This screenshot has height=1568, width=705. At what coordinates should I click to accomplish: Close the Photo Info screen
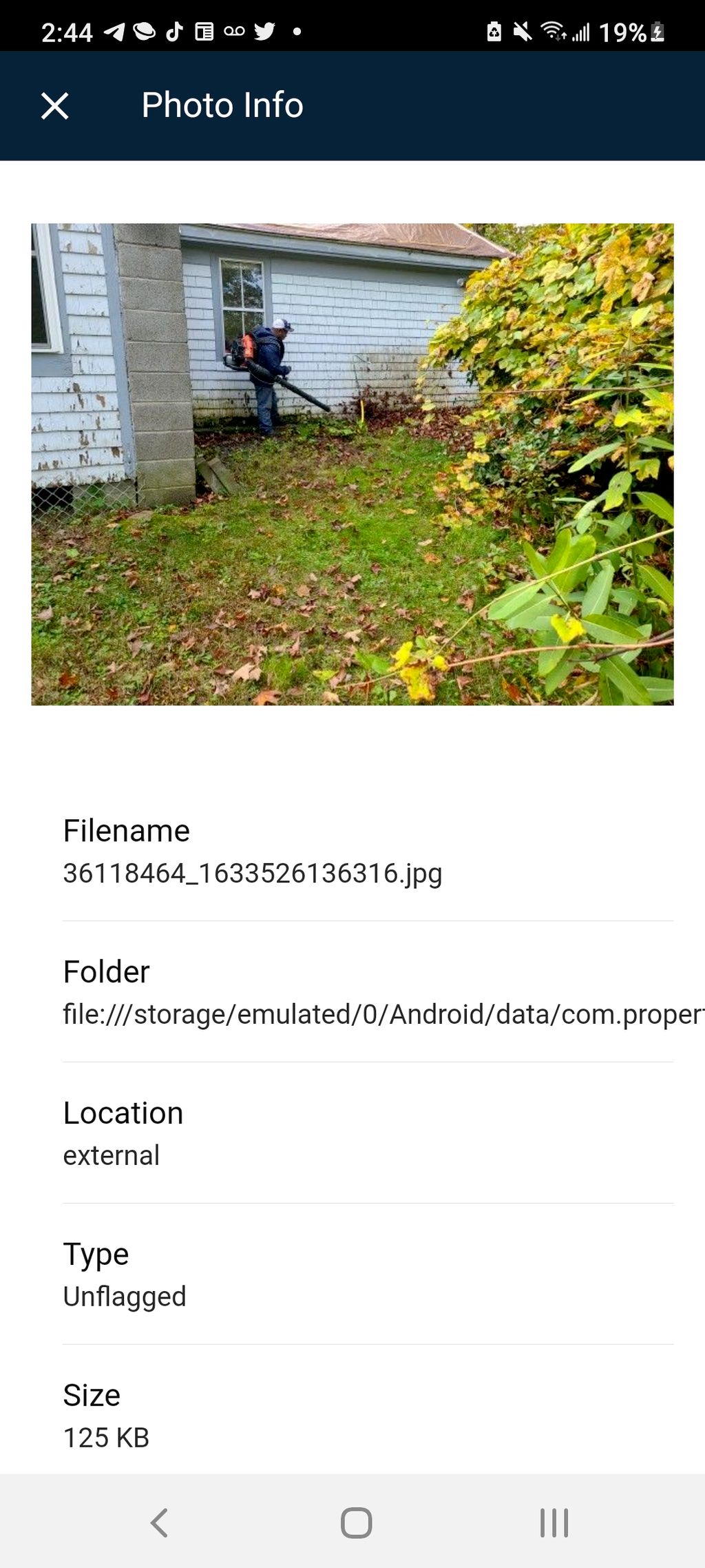pos(55,106)
